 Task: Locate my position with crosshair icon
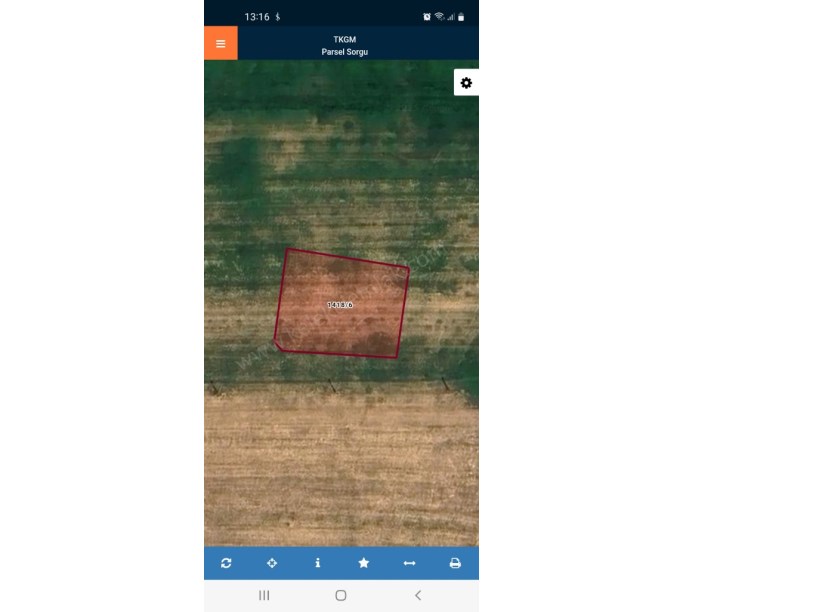[272, 563]
